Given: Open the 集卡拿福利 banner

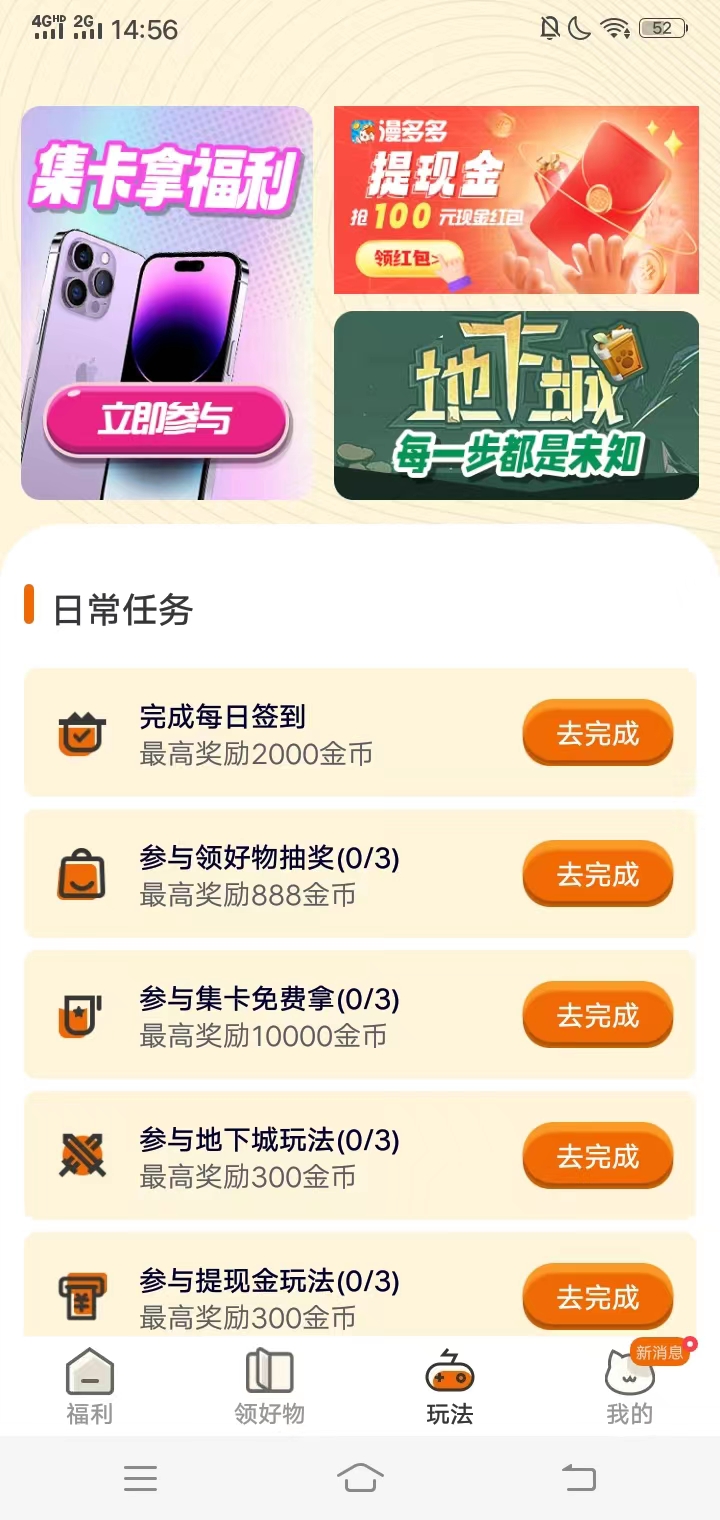Looking at the screenshot, I should point(167,303).
